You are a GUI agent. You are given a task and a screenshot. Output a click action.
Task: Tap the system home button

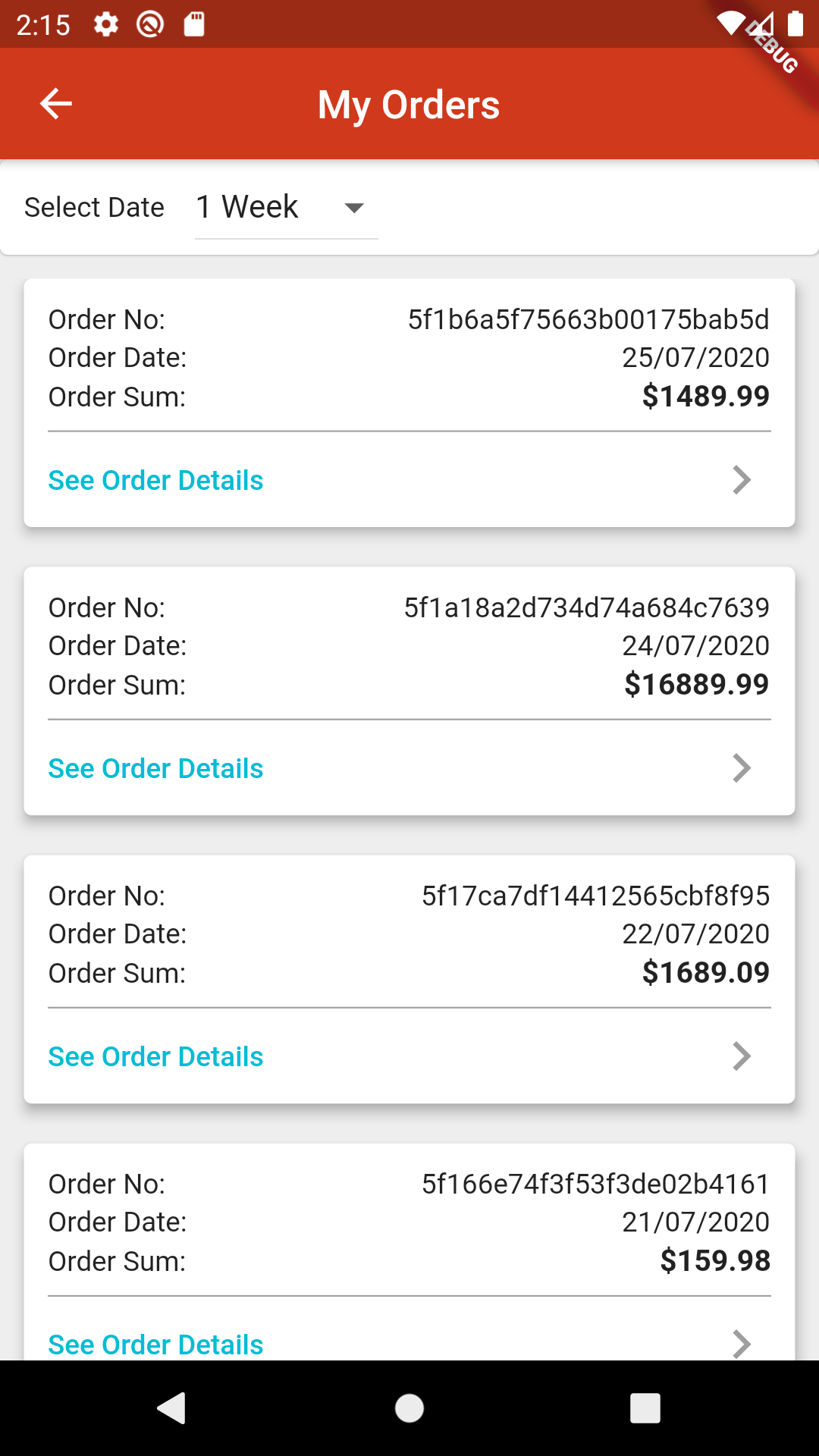point(409,1408)
